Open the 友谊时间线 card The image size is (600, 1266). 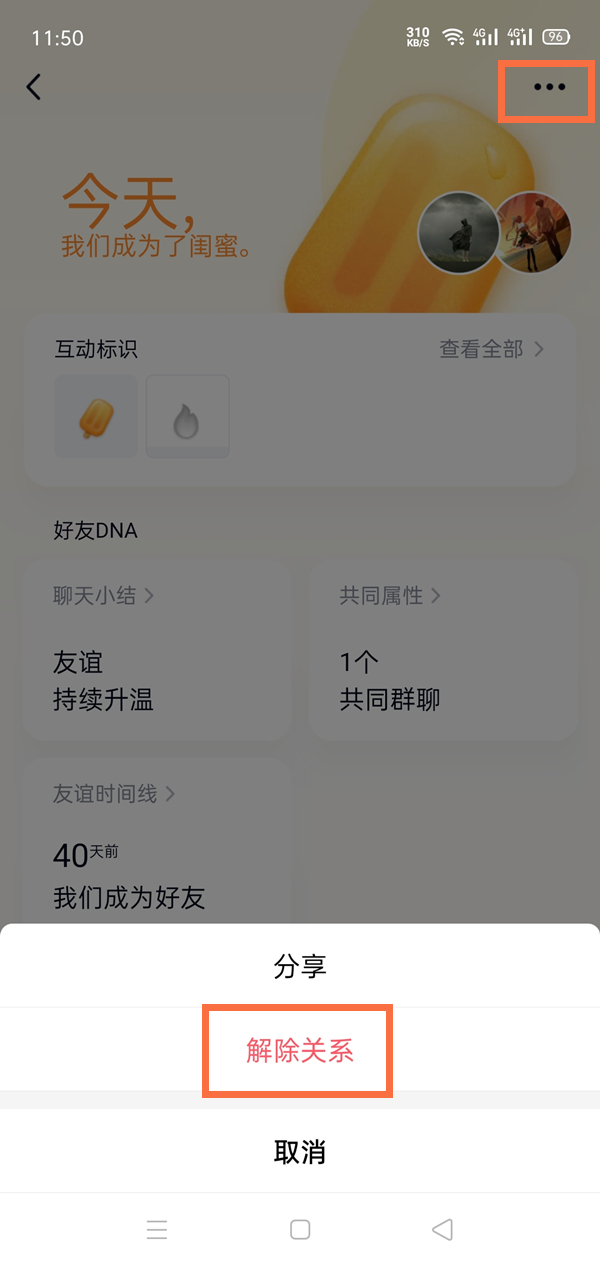click(156, 840)
